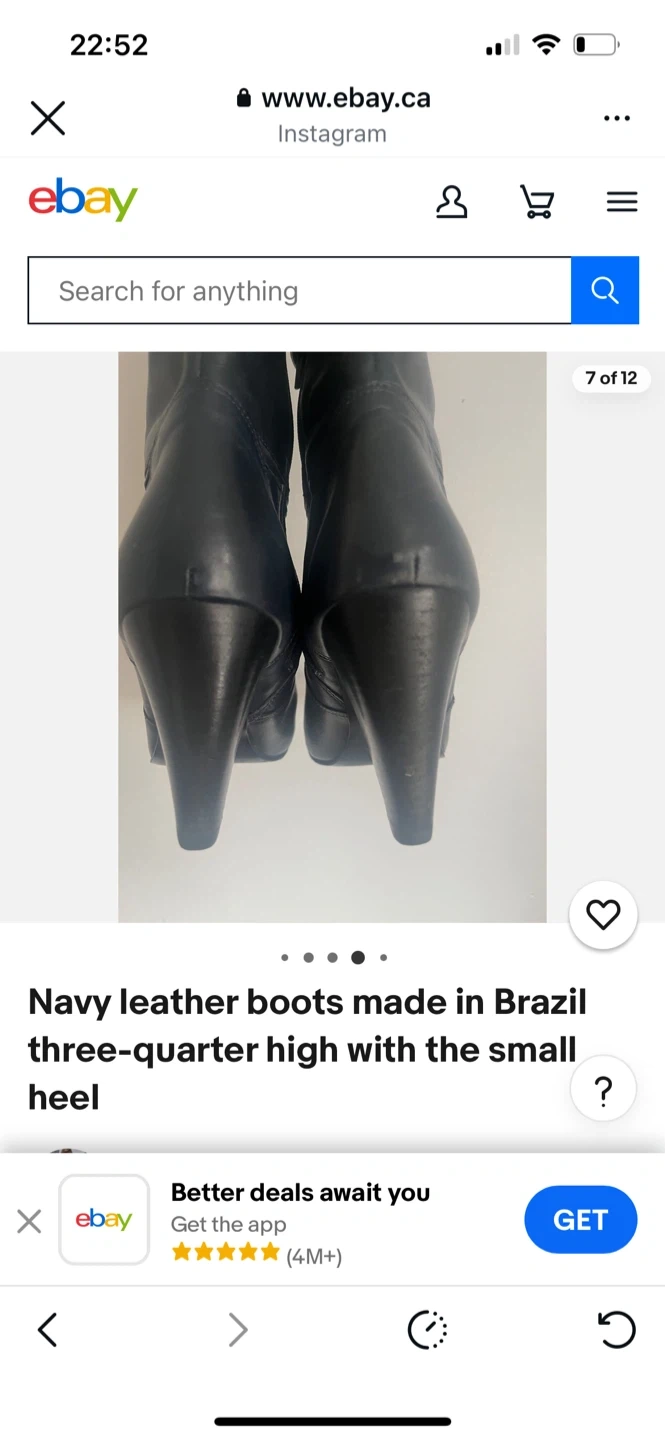Go to the eBay home logo

[83, 200]
